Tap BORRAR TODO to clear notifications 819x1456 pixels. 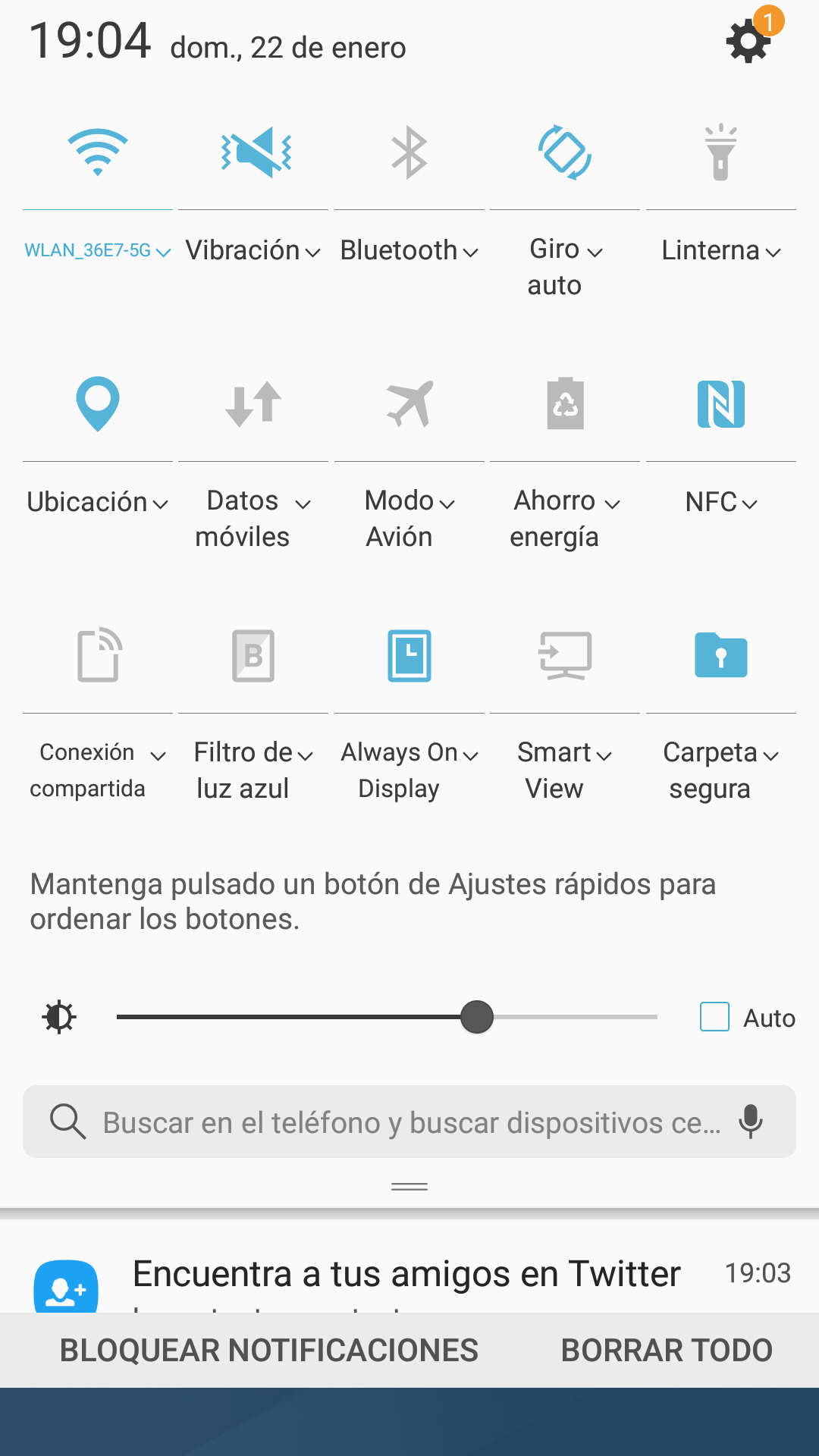(667, 1351)
